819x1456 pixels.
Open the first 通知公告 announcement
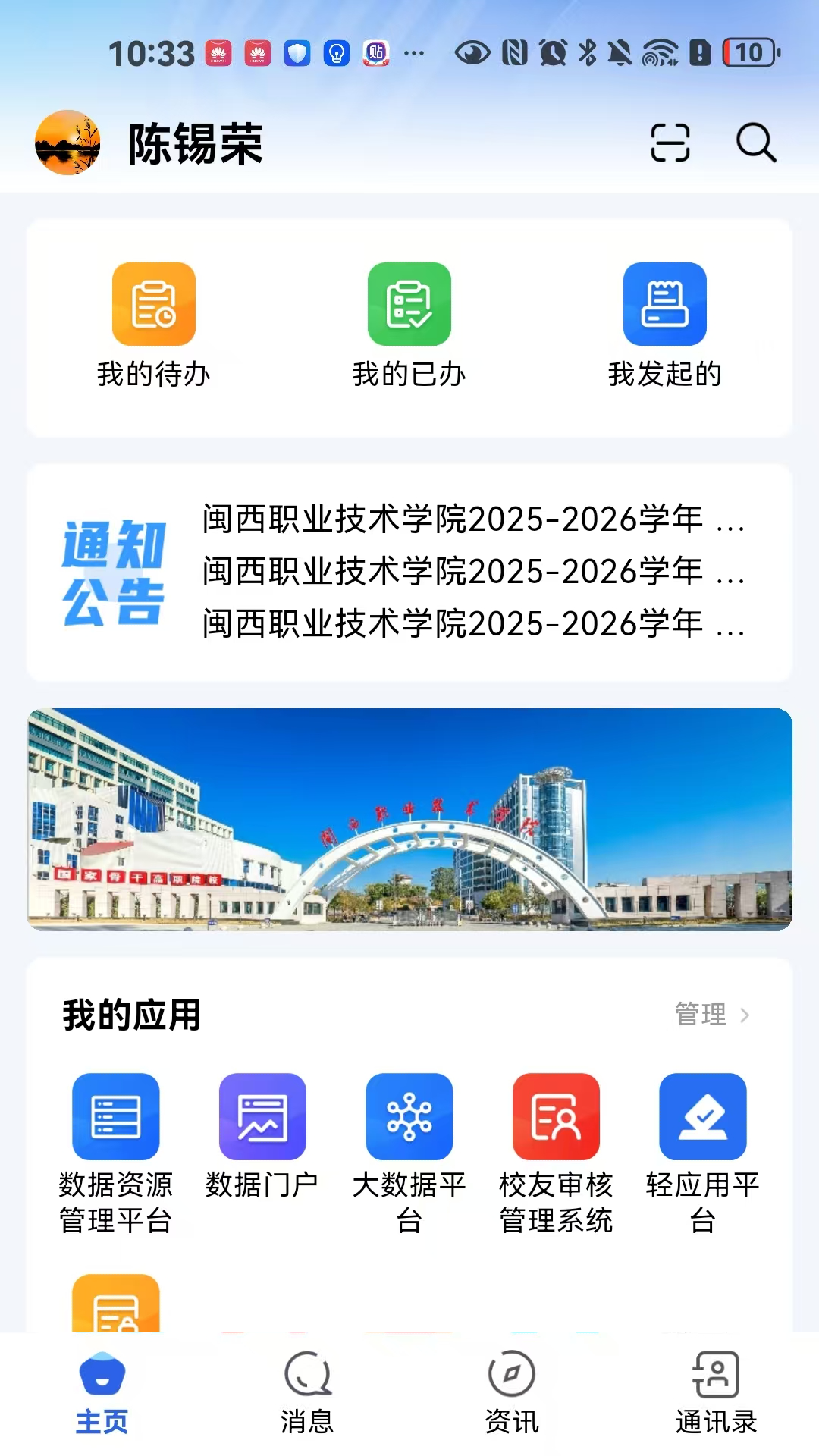pos(470,522)
